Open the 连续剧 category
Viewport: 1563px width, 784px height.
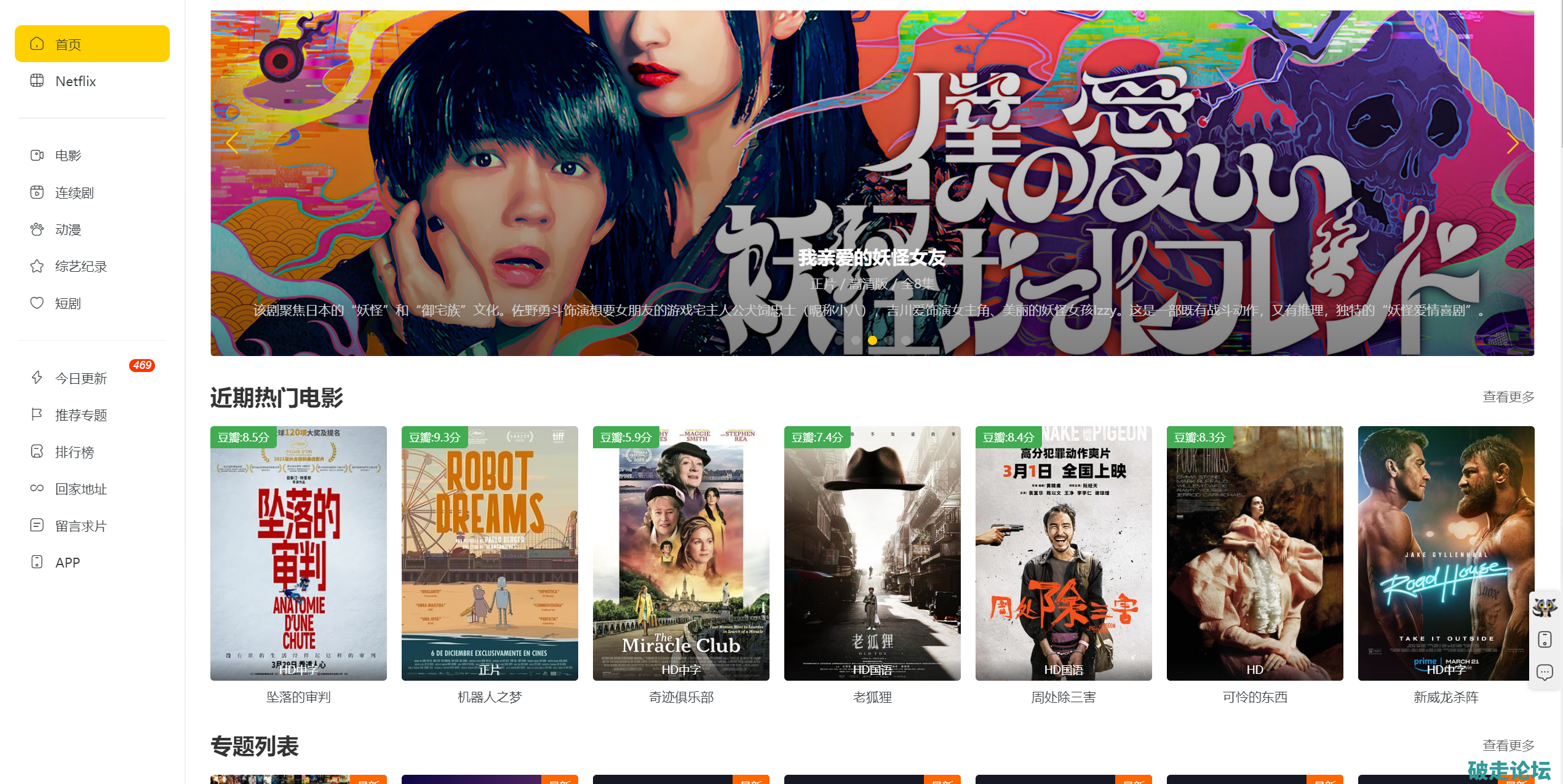(74, 192)
